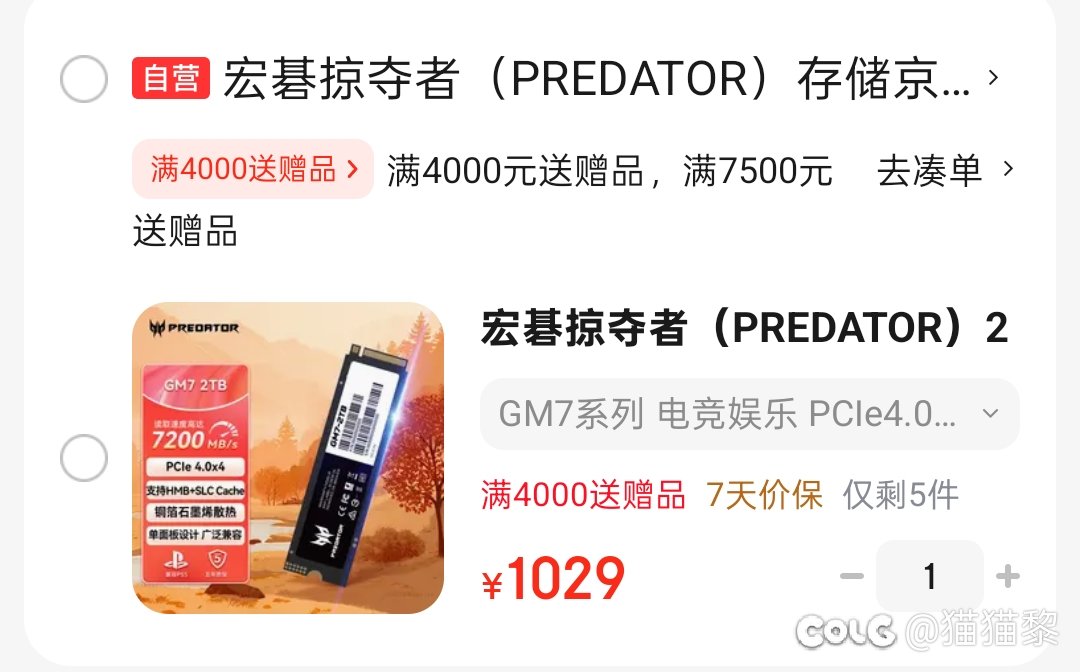Select the Predator GM7 SSD item checkbox

point(84,459)
